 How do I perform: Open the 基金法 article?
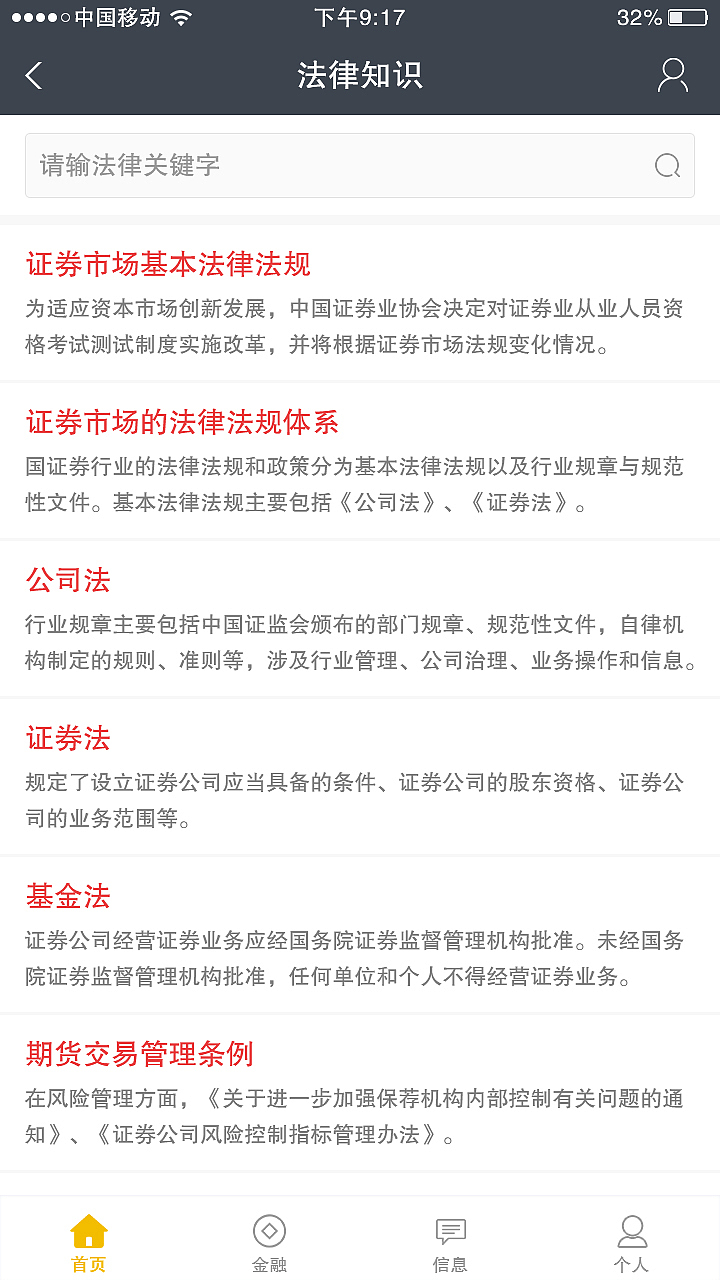click(x=67, y=896)
